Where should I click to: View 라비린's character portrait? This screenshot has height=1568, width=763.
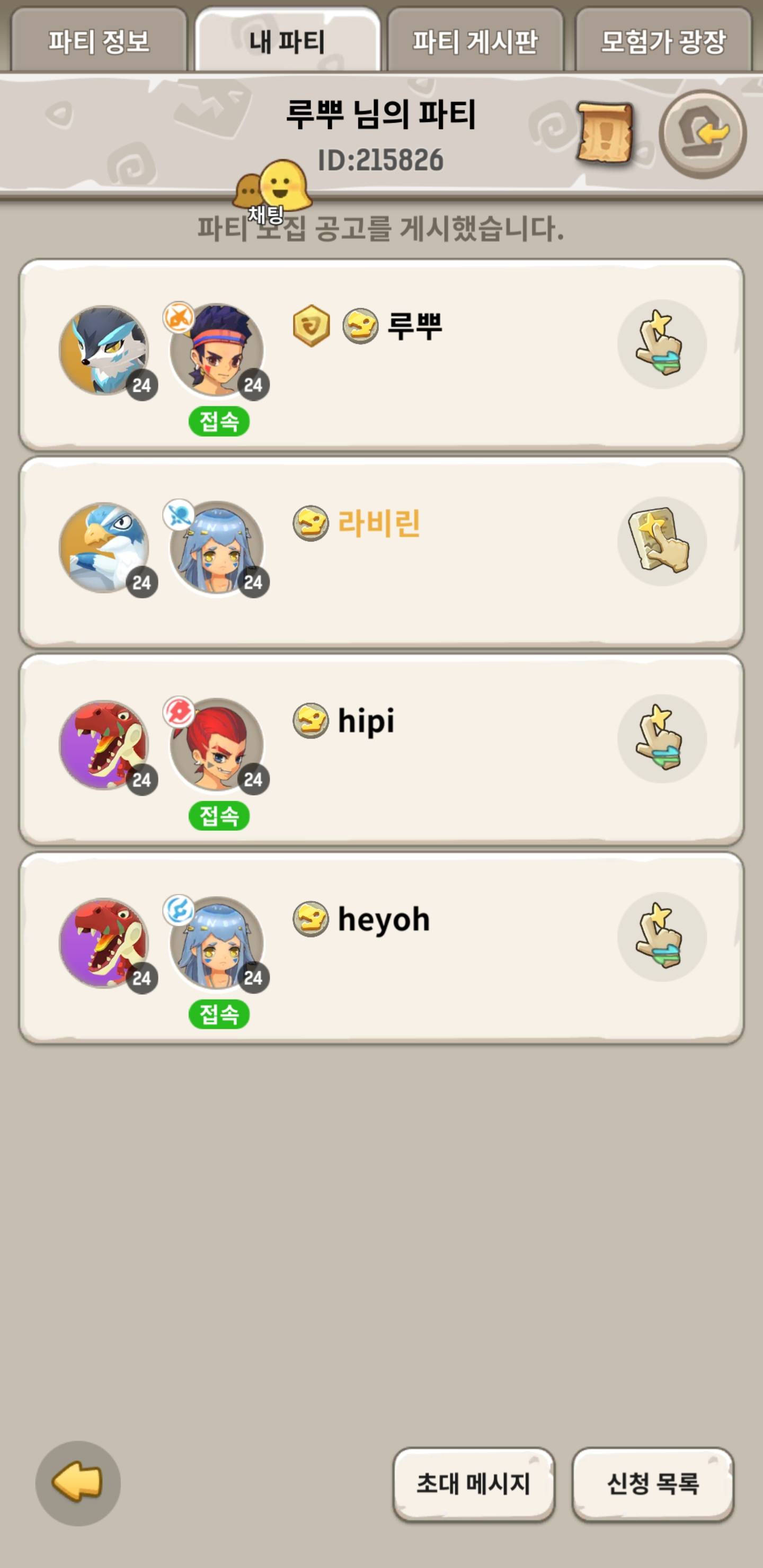point(217,548)
